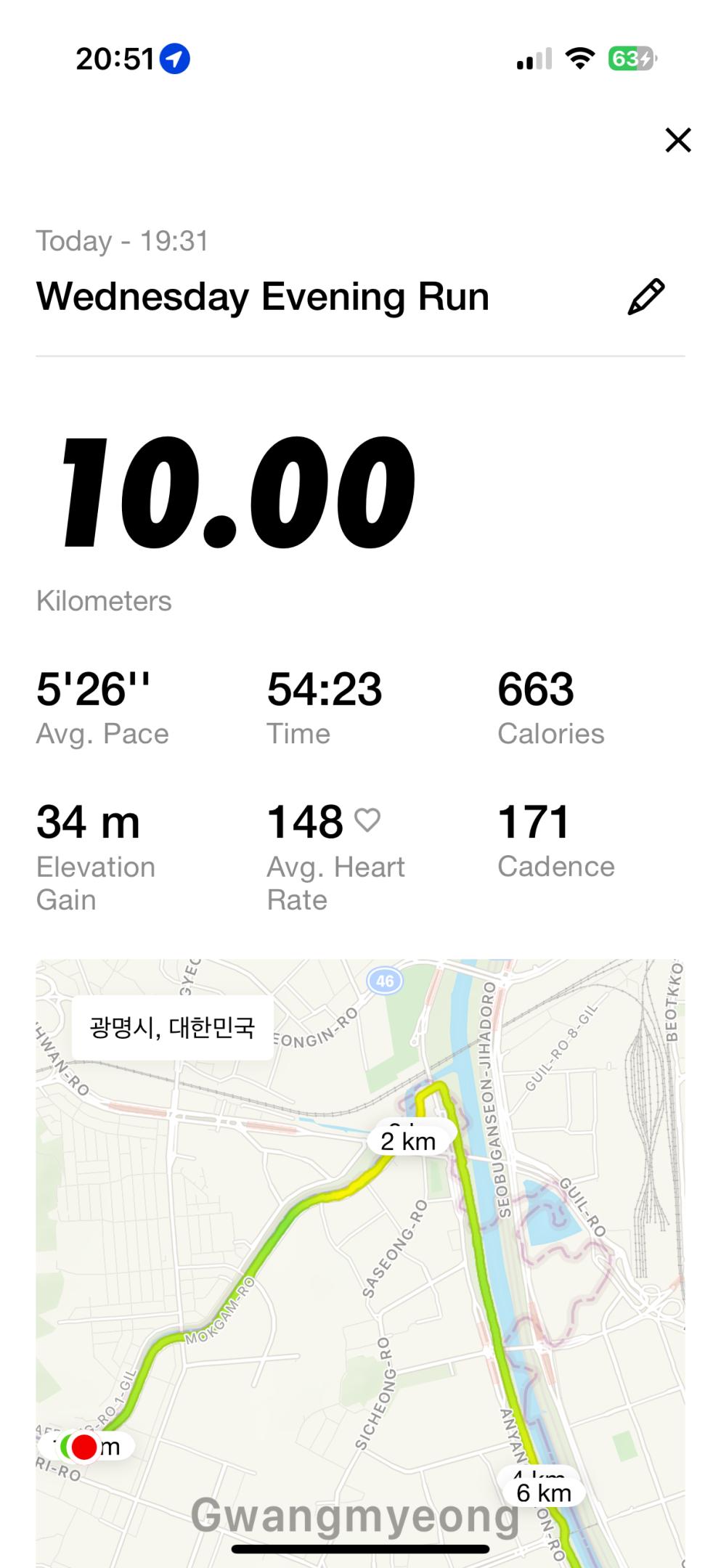Close the run summary screen
Viewport: 721px width, 1568px height.
(677, 140)
